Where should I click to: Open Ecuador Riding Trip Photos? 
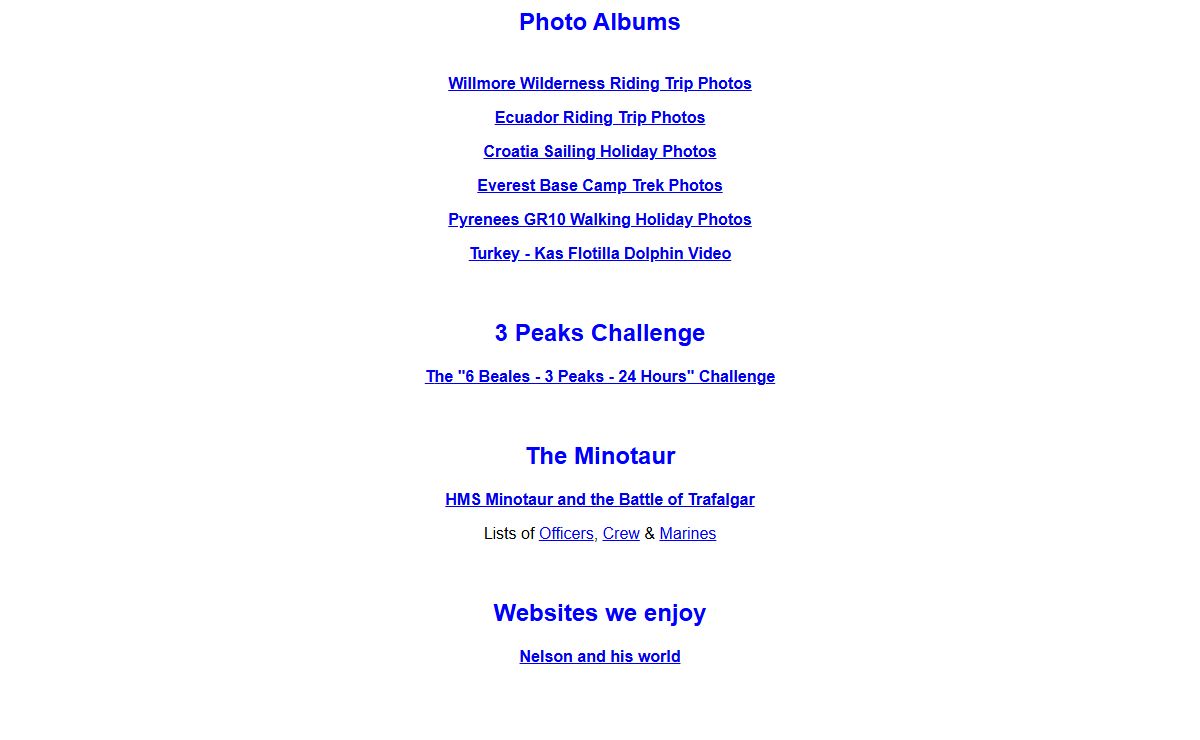[x=599, y=118]
